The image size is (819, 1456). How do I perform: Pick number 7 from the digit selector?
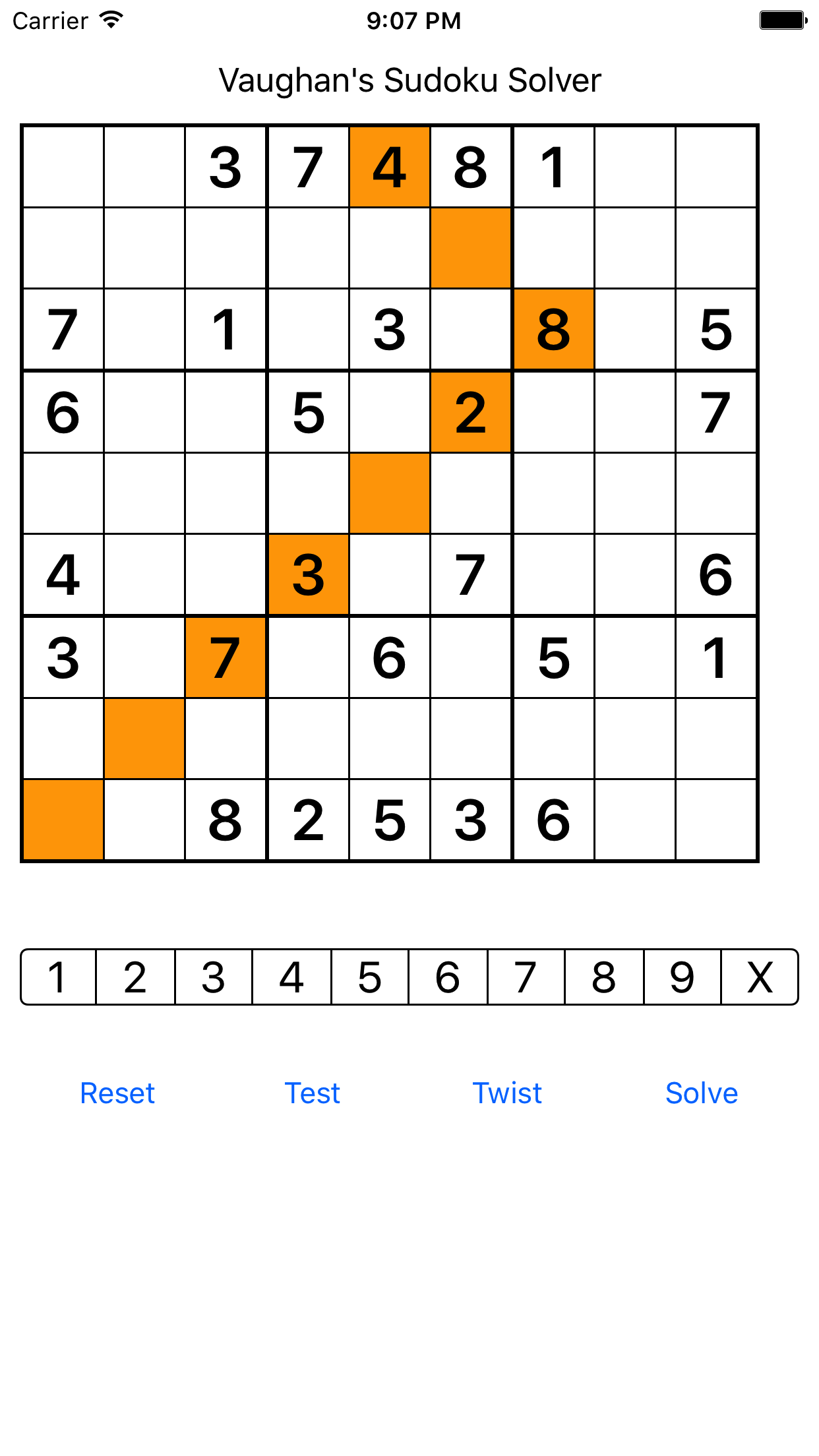(526, 977)
